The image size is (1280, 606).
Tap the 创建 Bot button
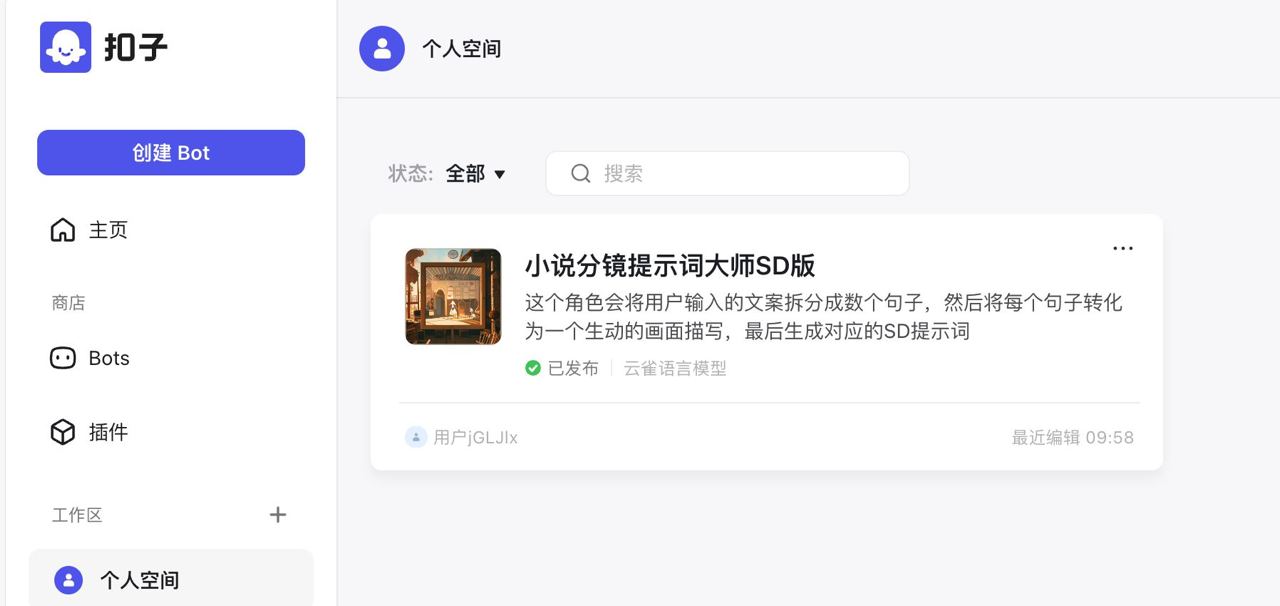171,153
